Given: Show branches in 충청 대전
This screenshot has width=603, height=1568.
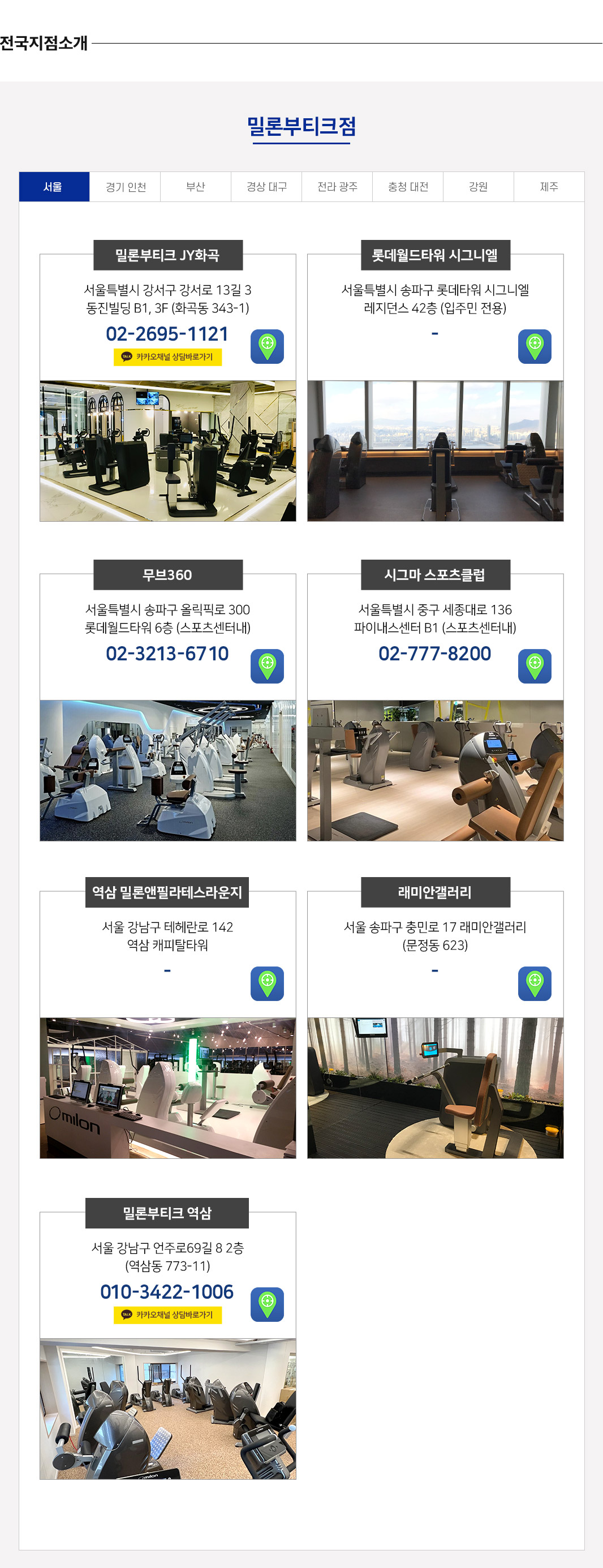Looking at the screenshot, I should coord(408,187).
